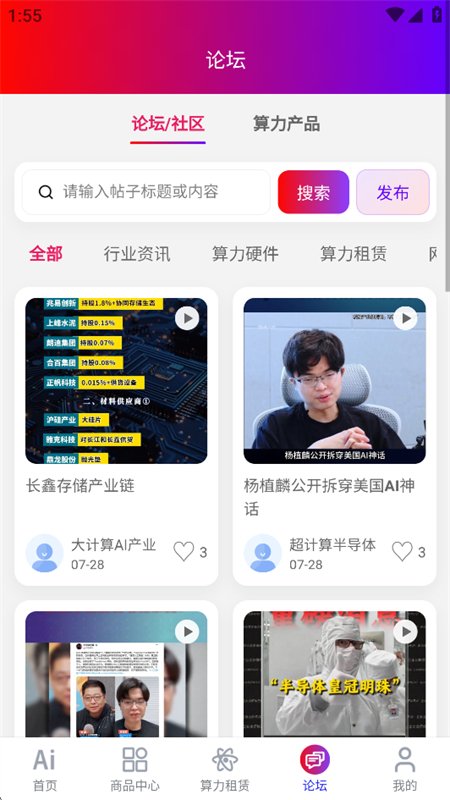Filter posts by 行业资讯
450x800 pixels.
pyautogui.click(x=137, y=254)
